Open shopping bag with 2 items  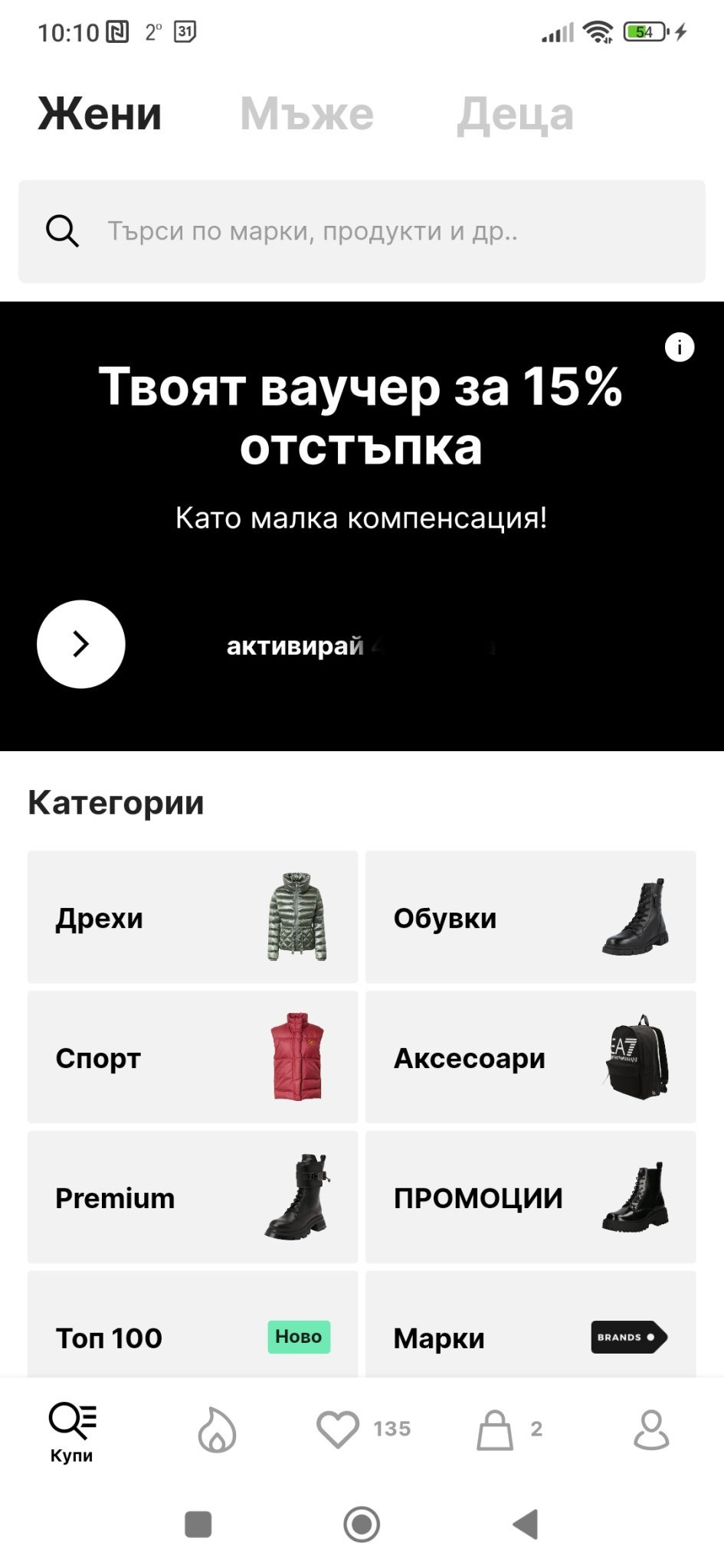(x=509, y=1429)
